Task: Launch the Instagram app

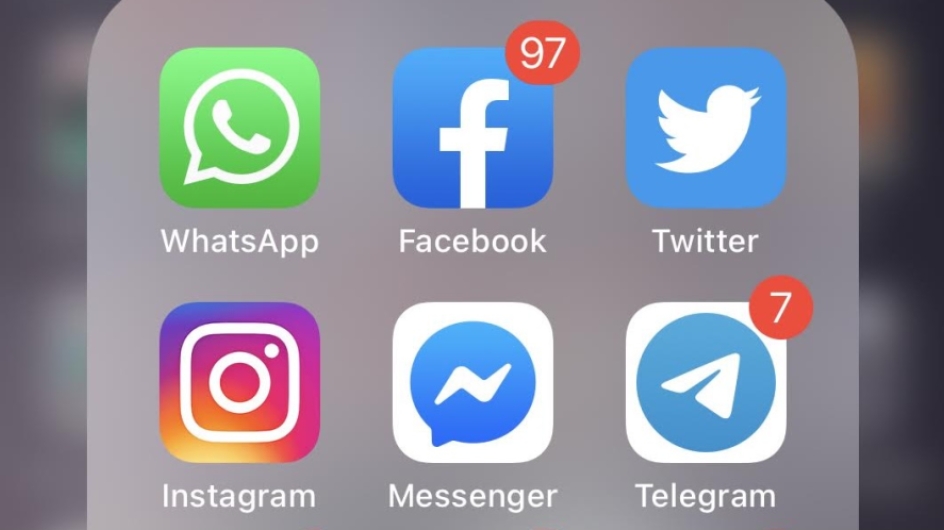Action: point(240,382)
